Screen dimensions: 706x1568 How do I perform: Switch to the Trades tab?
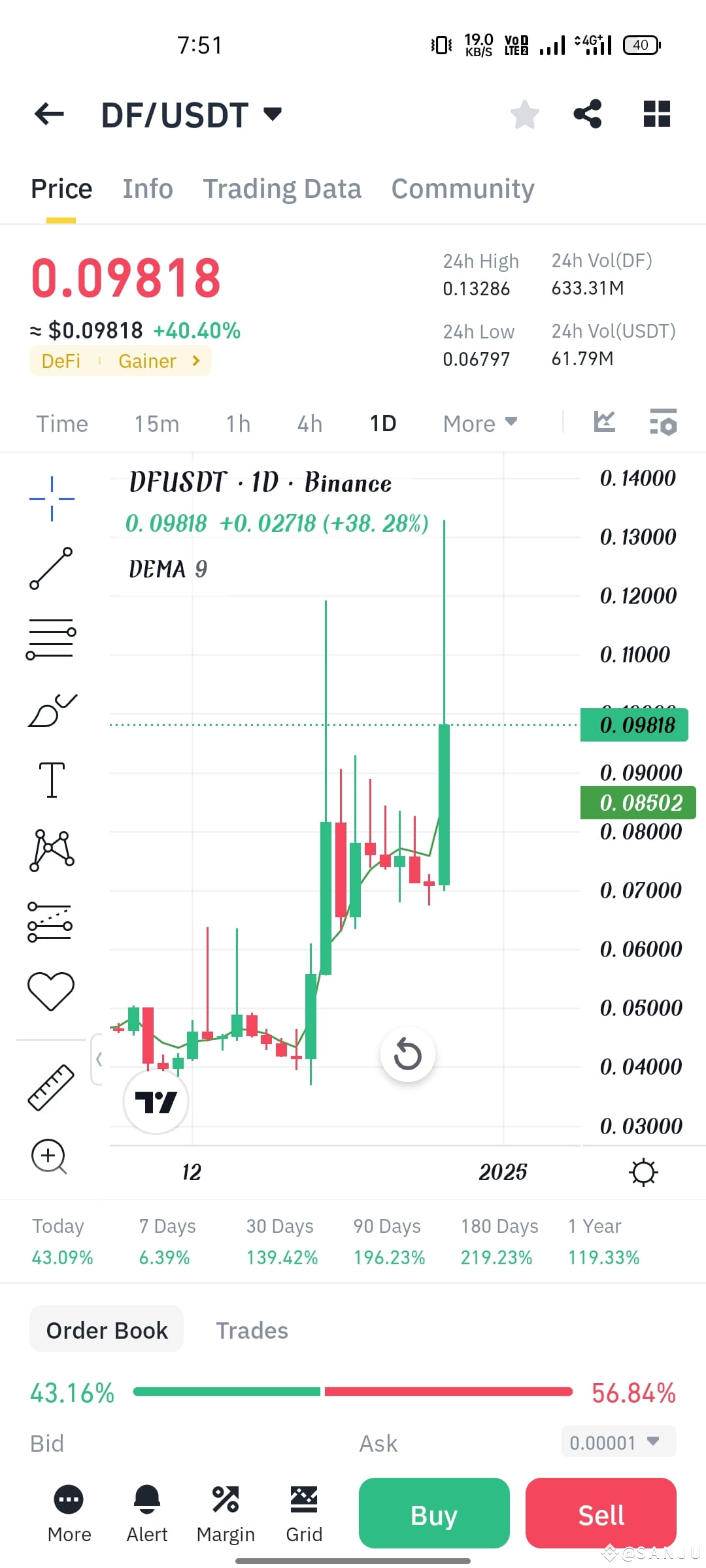[x=251, y=1330]
